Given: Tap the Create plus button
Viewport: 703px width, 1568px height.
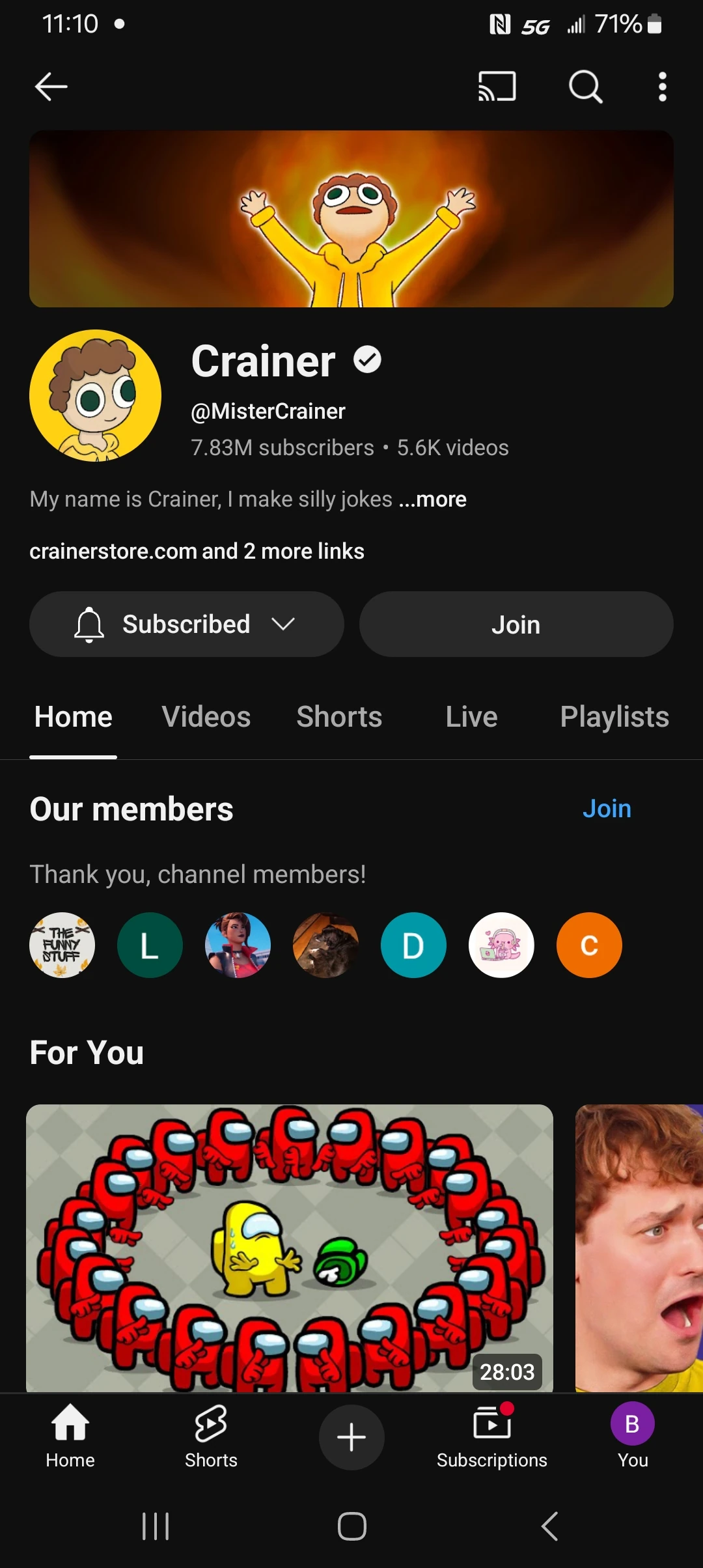Looking at the screenshot, I should (351, 1436).
